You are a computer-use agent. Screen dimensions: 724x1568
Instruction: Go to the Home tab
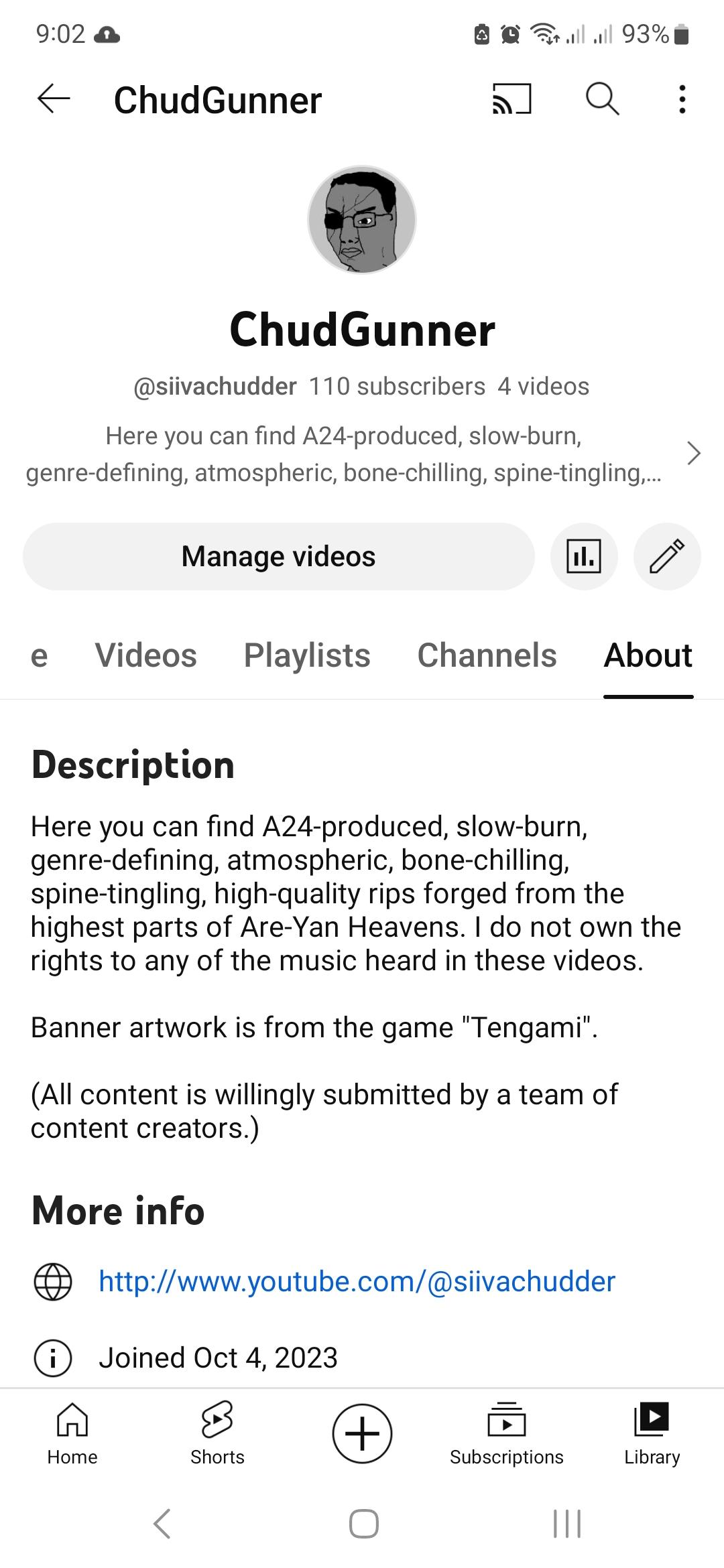(x=72, y=1433)
